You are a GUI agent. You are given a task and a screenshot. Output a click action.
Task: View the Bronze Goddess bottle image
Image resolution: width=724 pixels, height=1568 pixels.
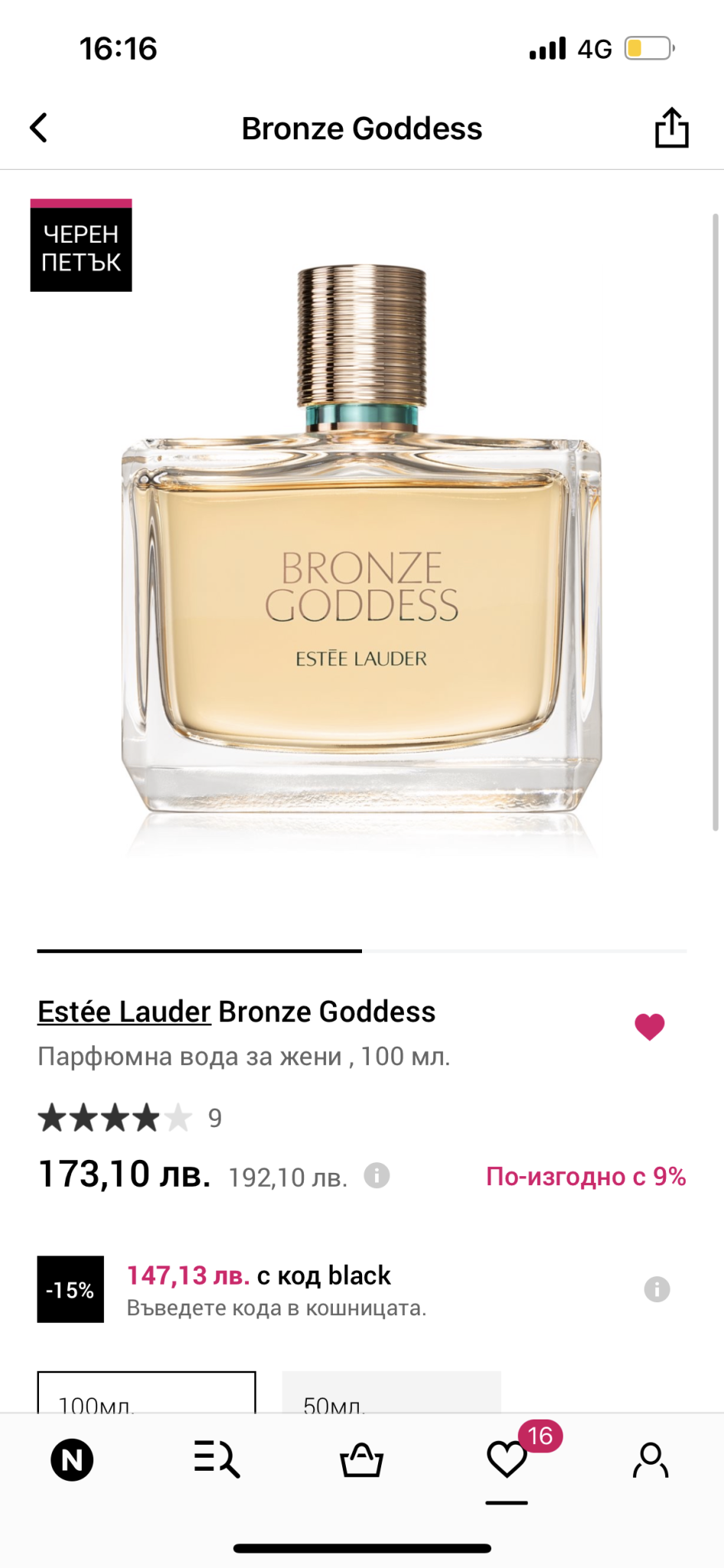click(361, 559)
